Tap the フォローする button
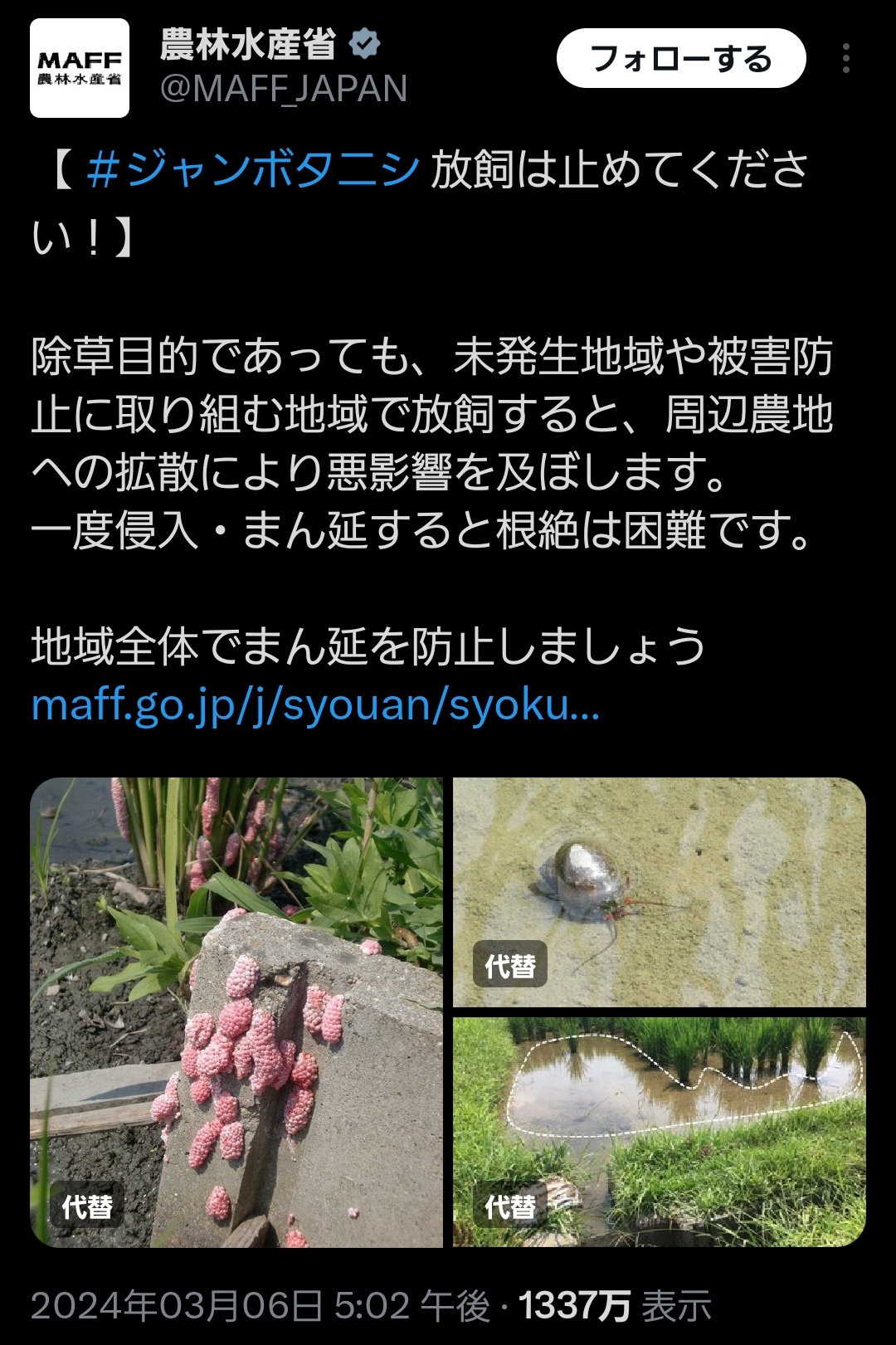Image resolution: width=896 pixels, height=1345 pixels. click(x=680, y=58)
